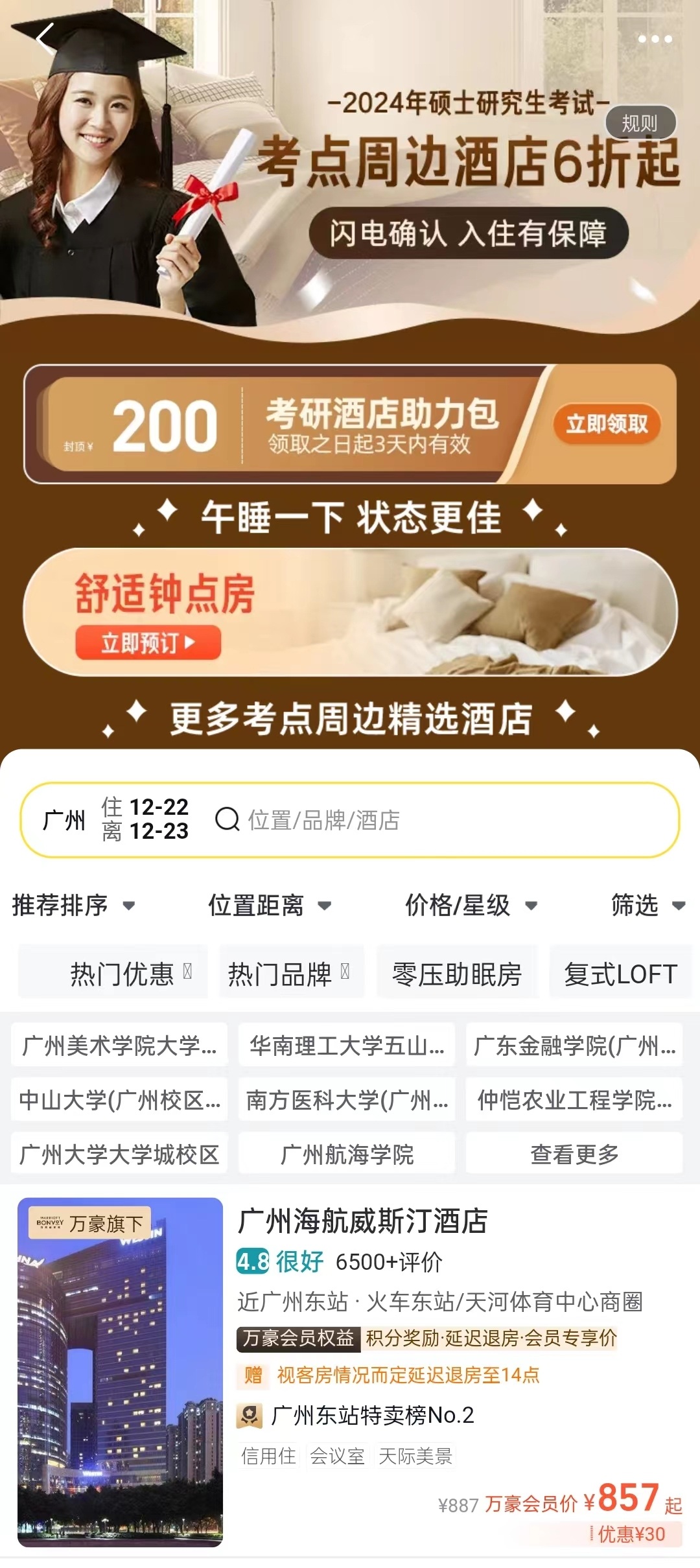Screen dimensions: 700x1568
Task: Open the 广州海航威斯汀酒店 listing
Action: pos(363,1221)
